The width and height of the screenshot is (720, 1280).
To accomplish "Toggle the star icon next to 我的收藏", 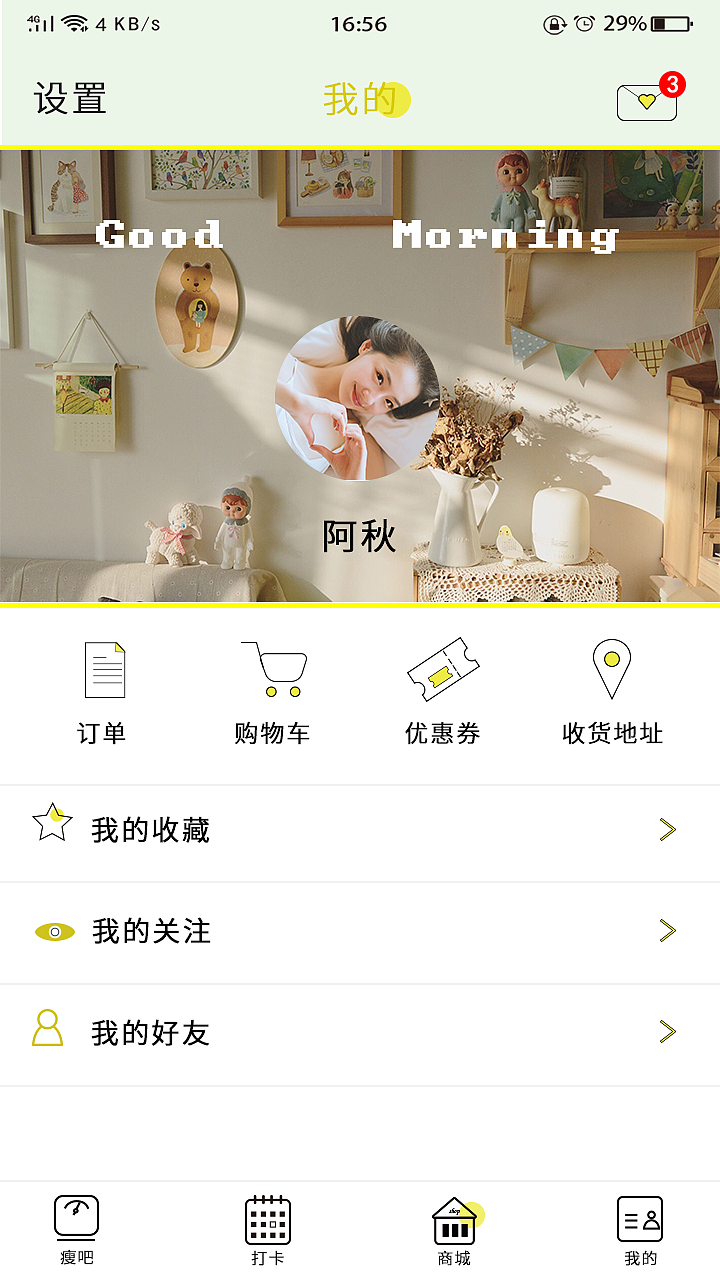I will (x=55, y=824).
